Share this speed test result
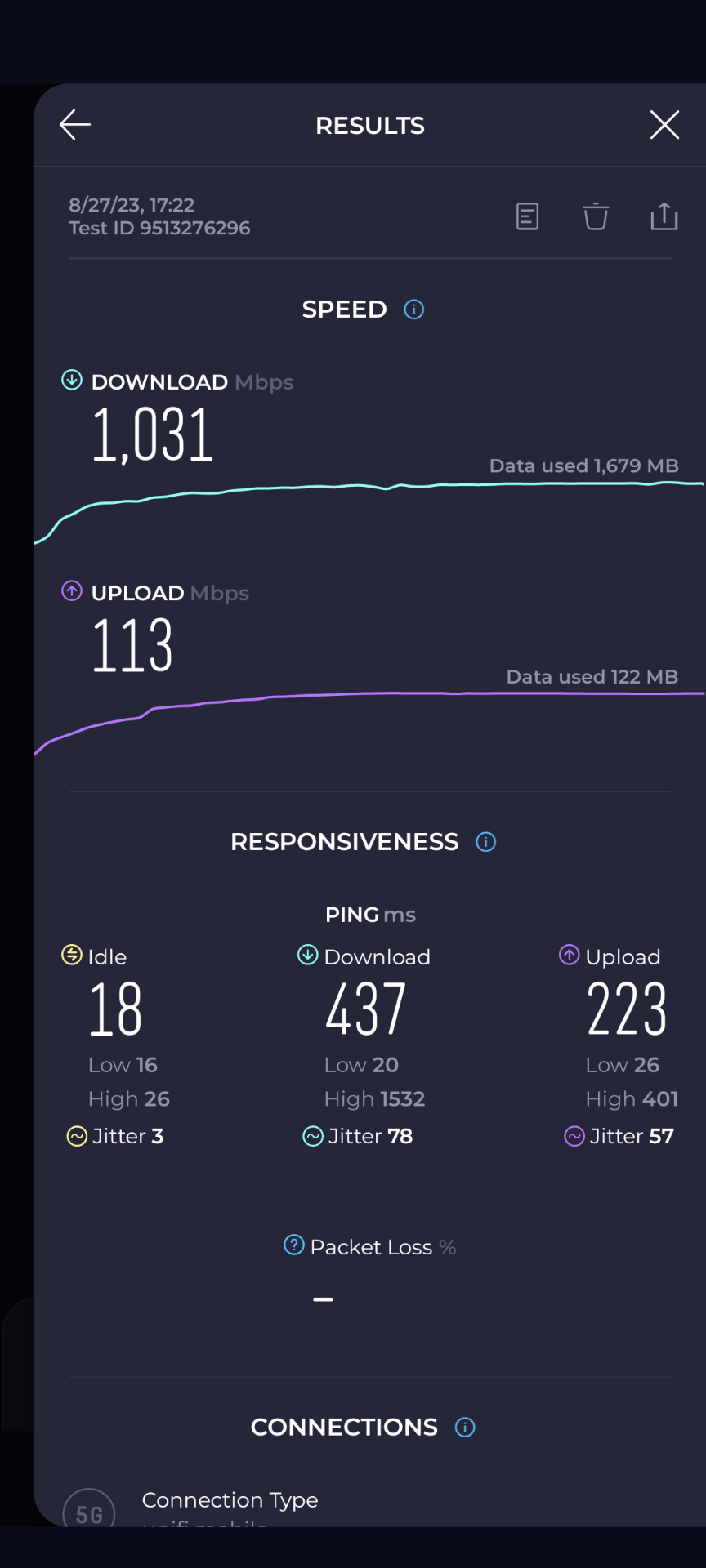The width and height of the screenshot is (706, 1568). tap(664, 216)
